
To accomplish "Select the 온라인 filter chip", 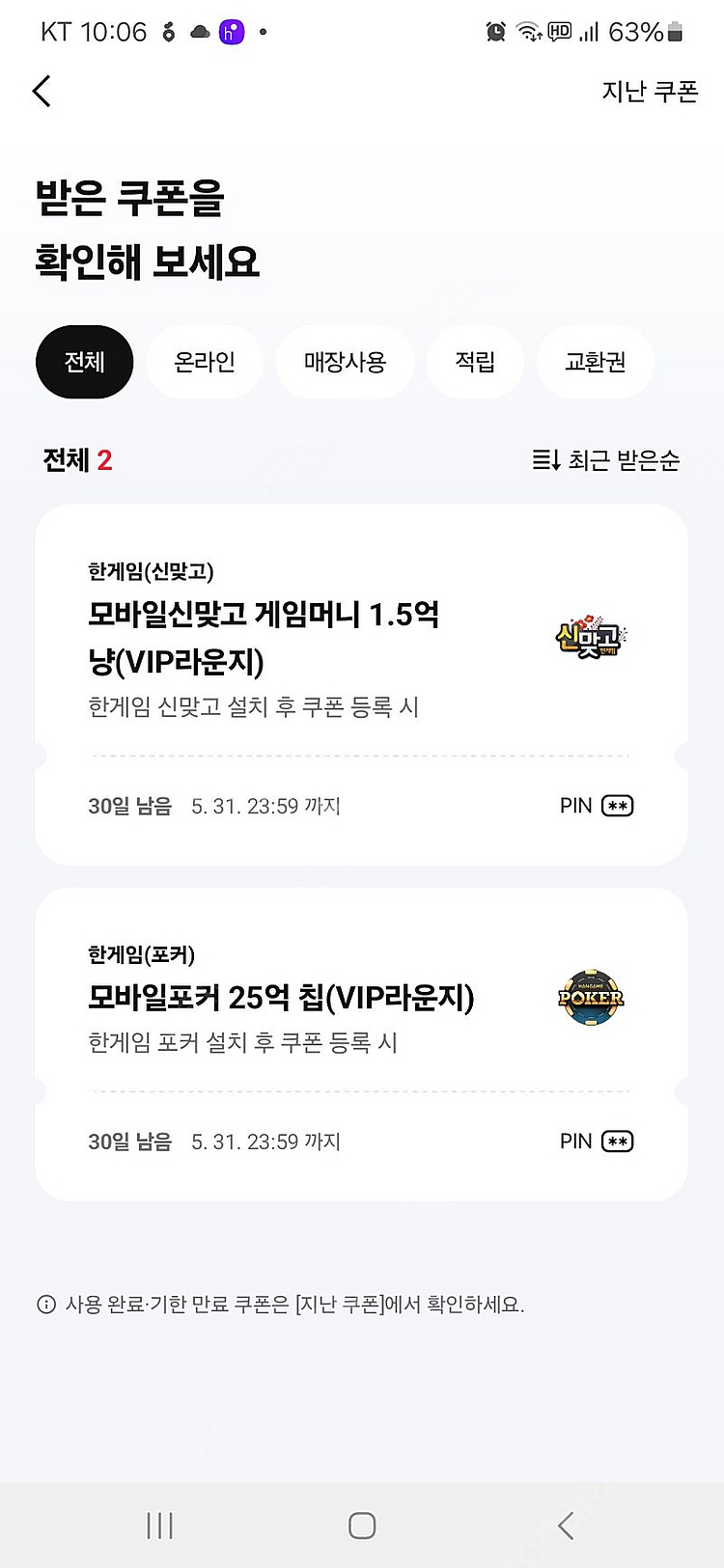I will (x=205, y=362).
